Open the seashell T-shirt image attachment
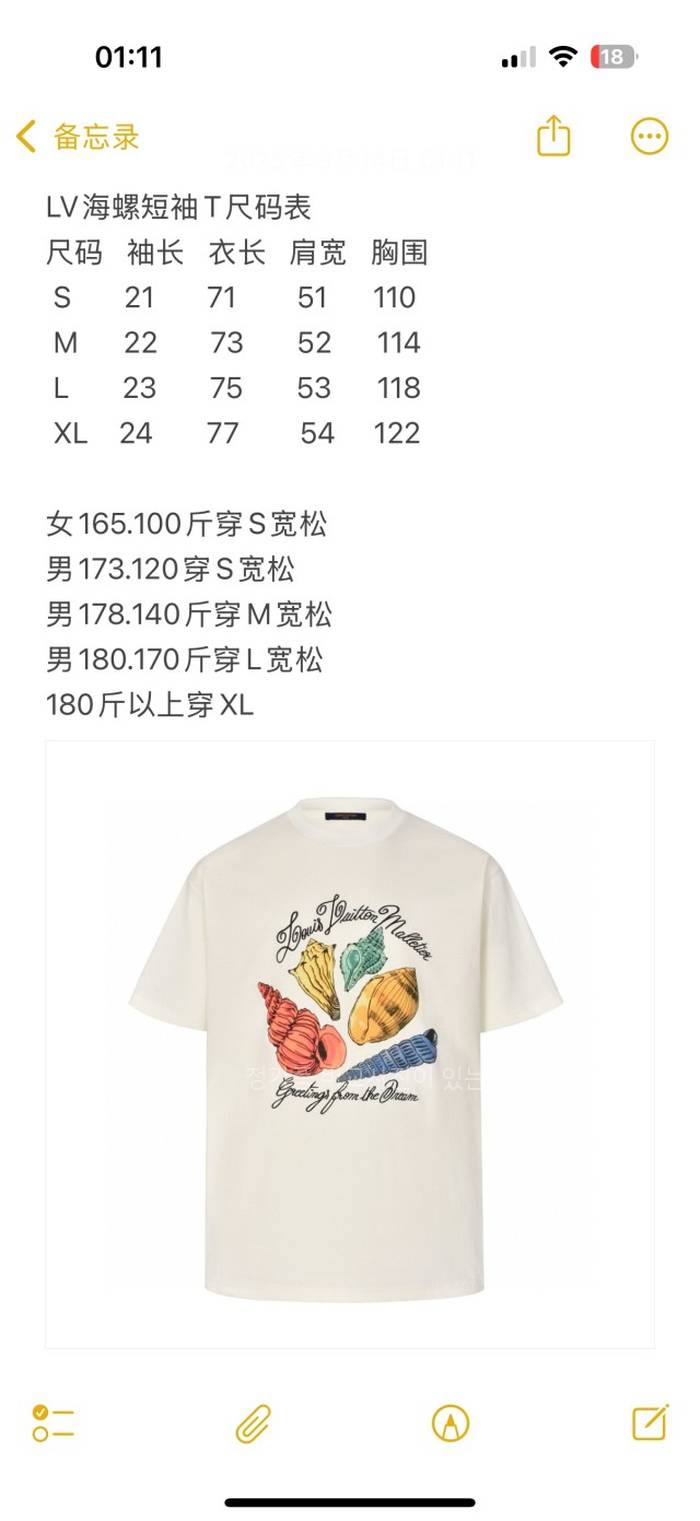The width and height of the screenshot is (700, 1521). [x=350, y=1045]
